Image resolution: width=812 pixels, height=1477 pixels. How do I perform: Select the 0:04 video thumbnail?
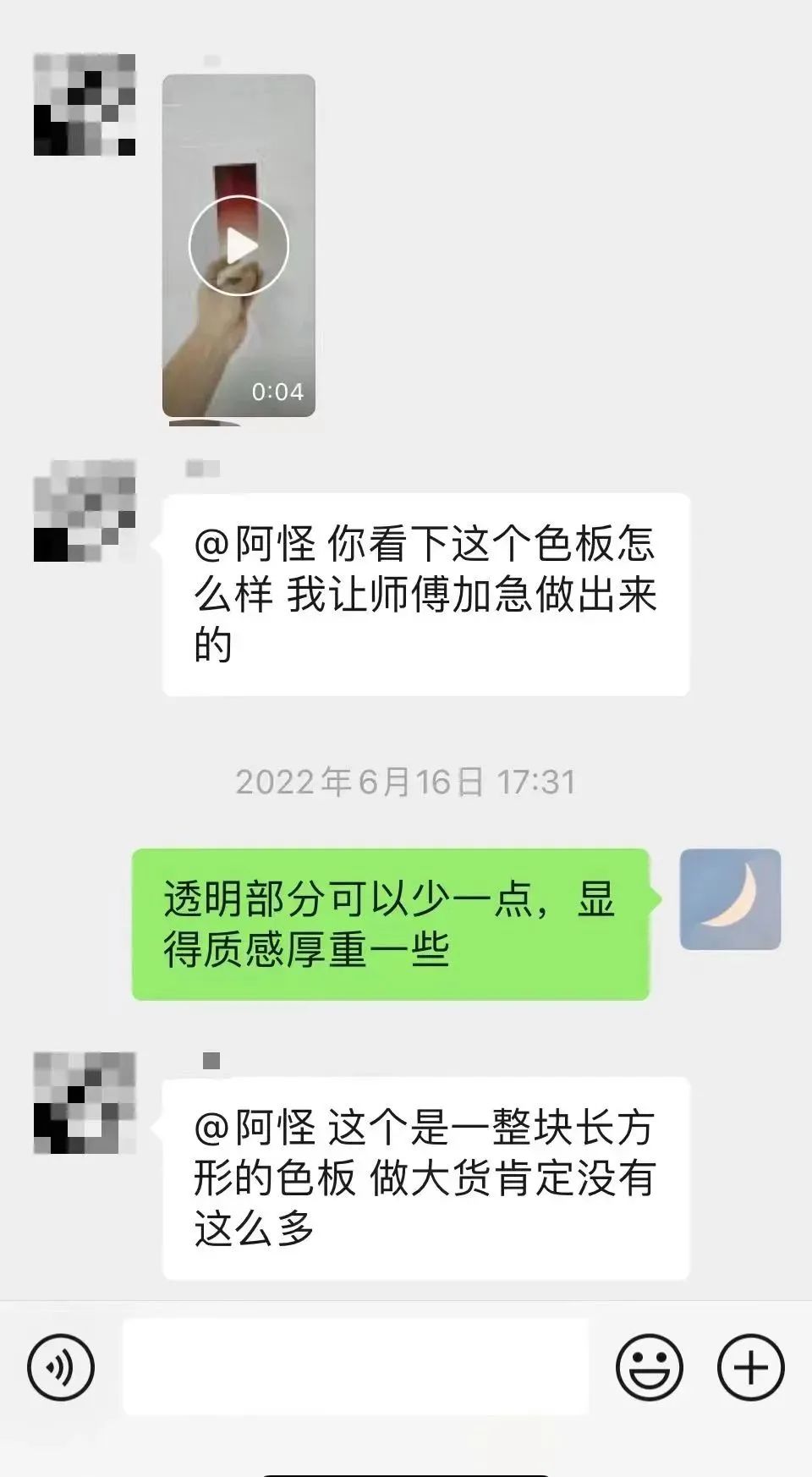pos(239,245)
